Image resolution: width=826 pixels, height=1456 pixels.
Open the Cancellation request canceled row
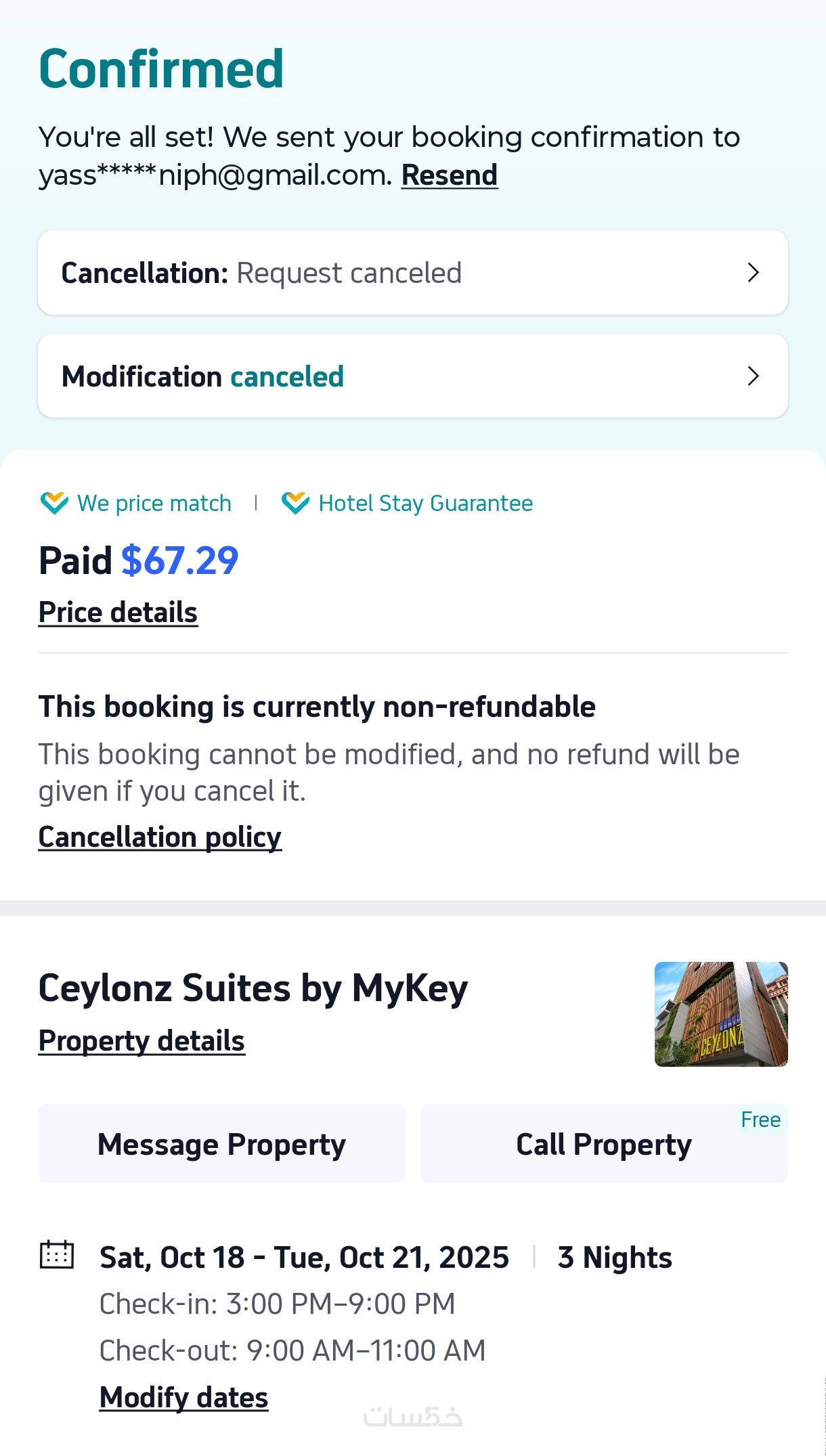tap(412, 273)
